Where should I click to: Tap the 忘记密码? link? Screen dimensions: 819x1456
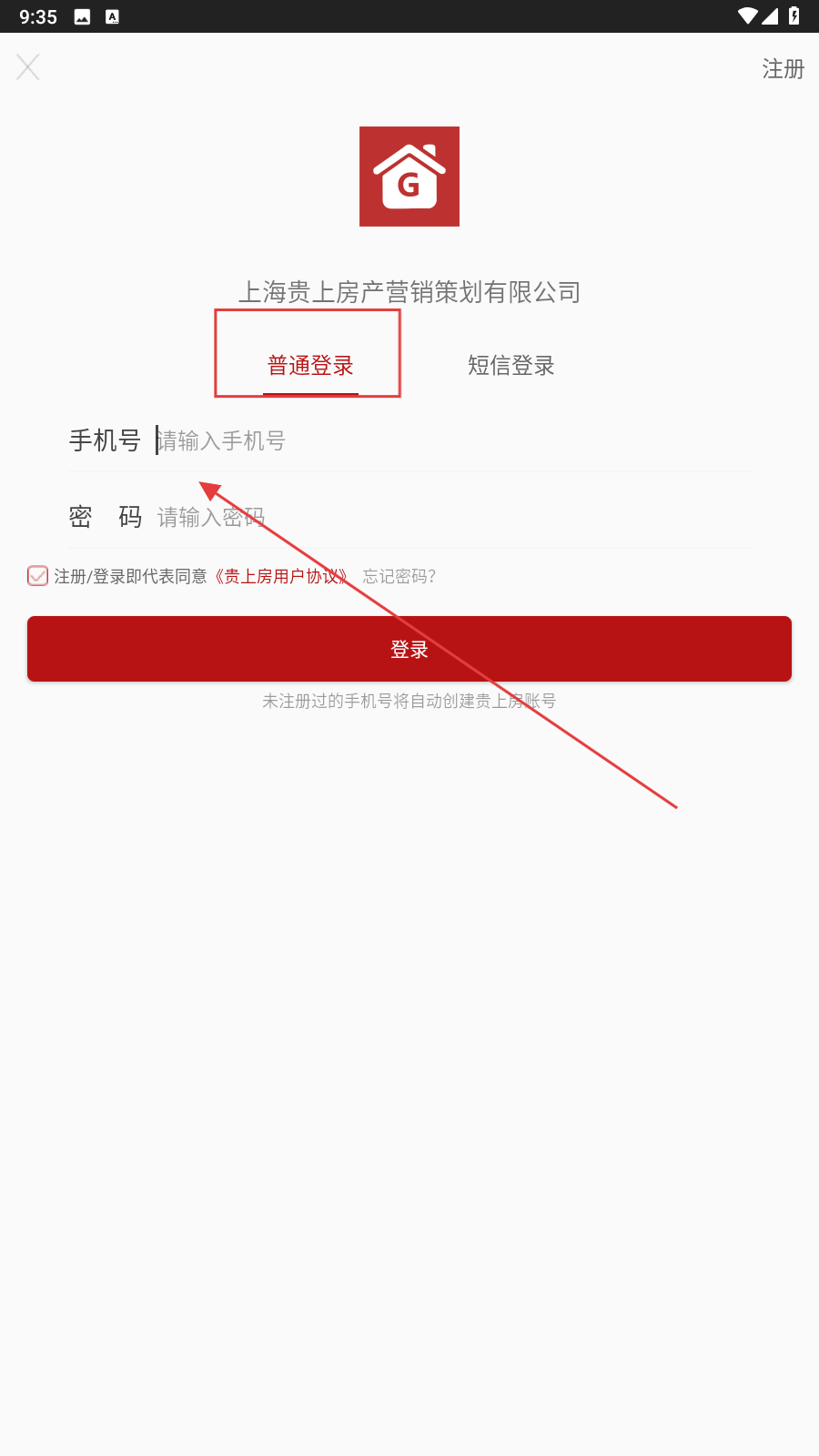[399, 577]
